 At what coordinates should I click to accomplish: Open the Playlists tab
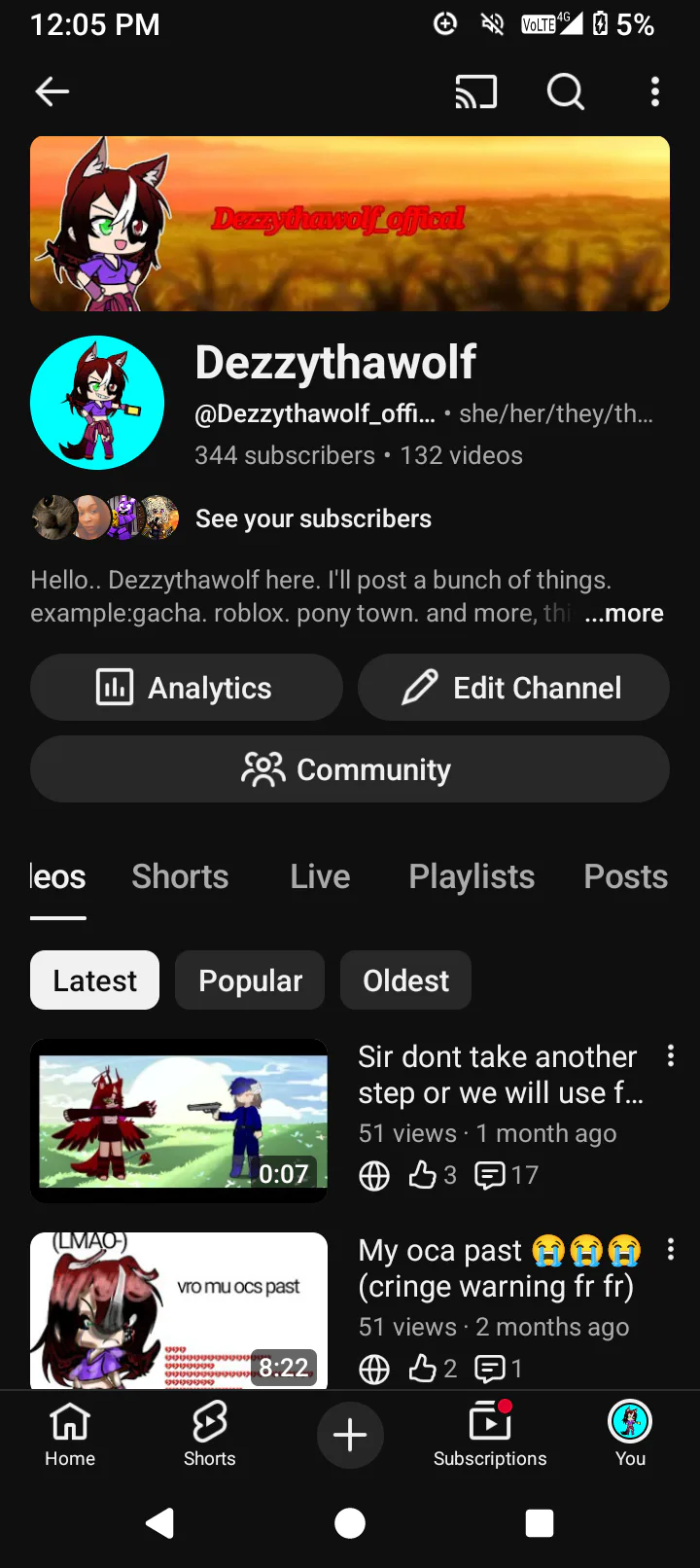point(472,876)
